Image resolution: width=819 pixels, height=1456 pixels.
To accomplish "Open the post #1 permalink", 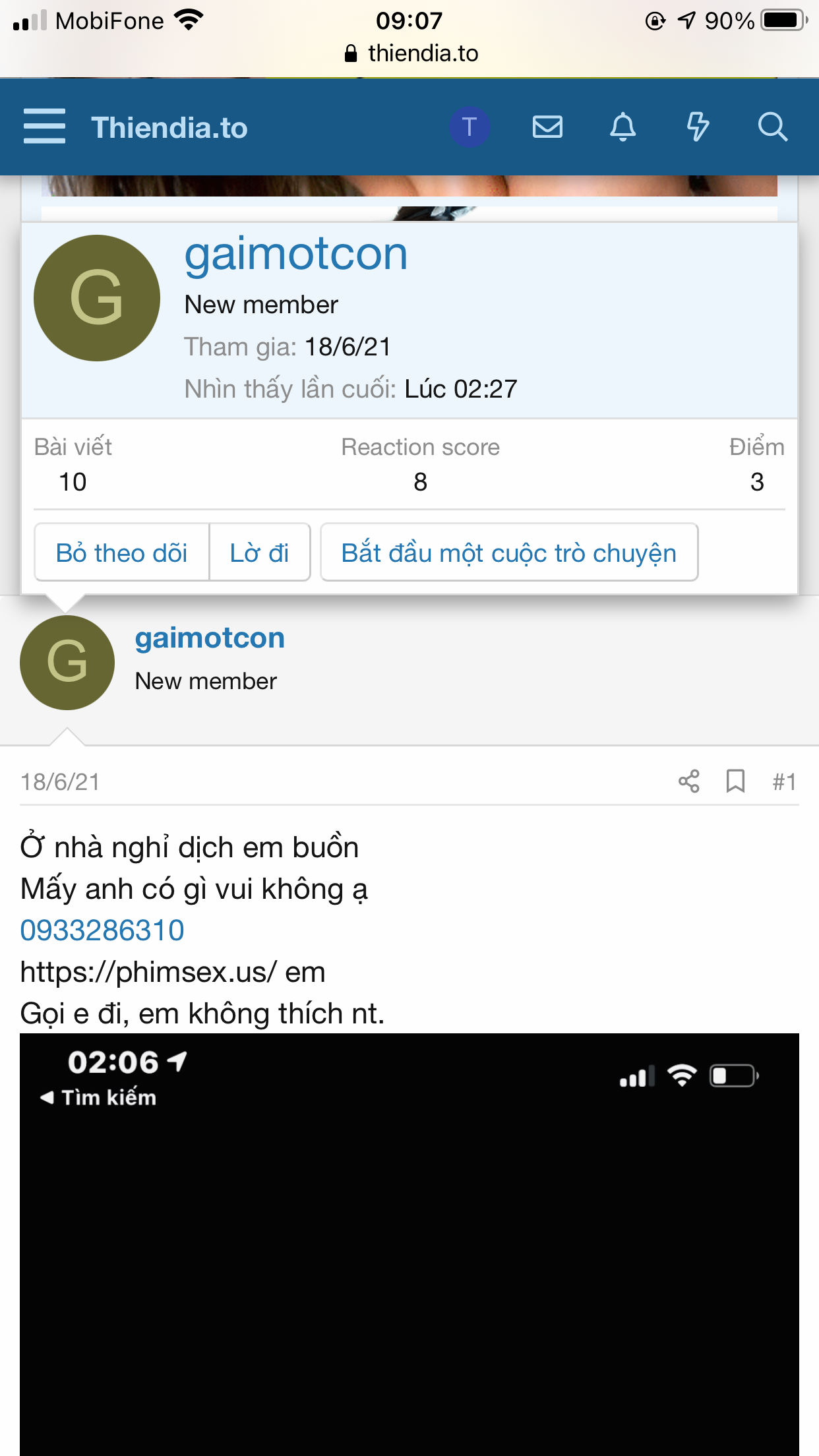I will click(784, 782).
